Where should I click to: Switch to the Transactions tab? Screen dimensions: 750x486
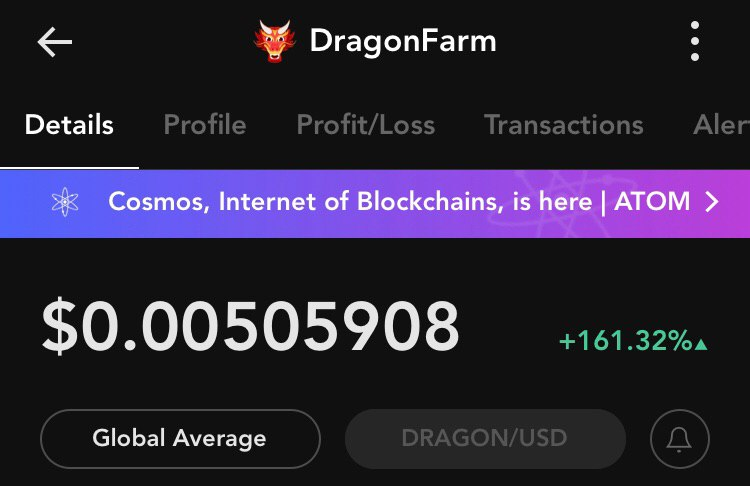pyautogui.click(x=564, y=125)
